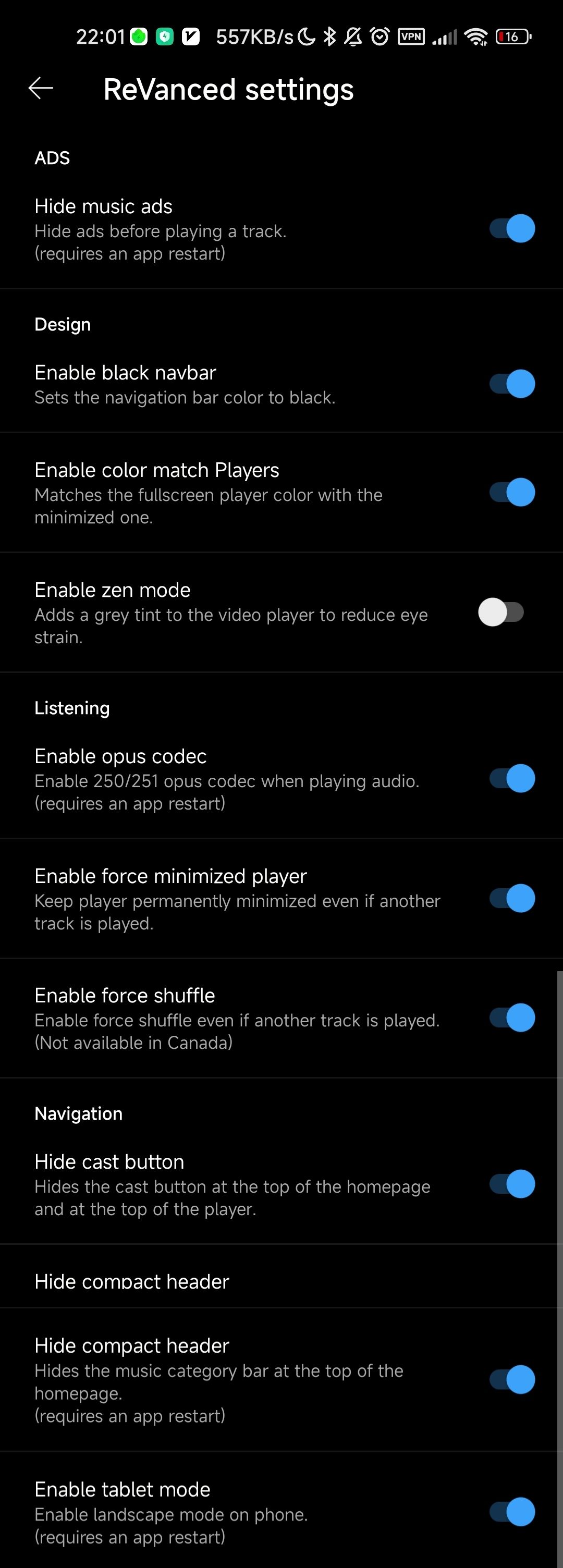Toggle the Hide music ads switch

[512, 229]
